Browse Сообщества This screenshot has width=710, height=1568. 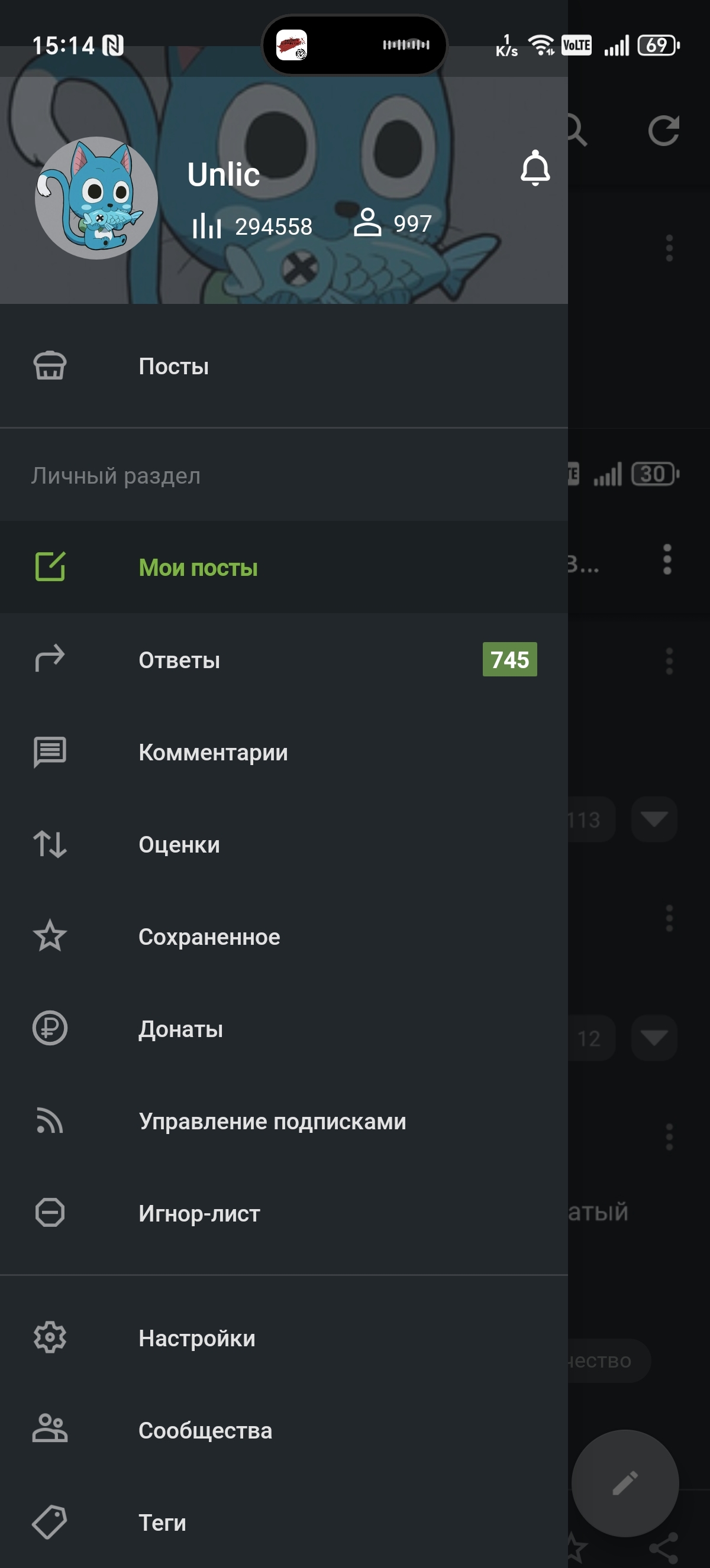[x=205, y=1430]
